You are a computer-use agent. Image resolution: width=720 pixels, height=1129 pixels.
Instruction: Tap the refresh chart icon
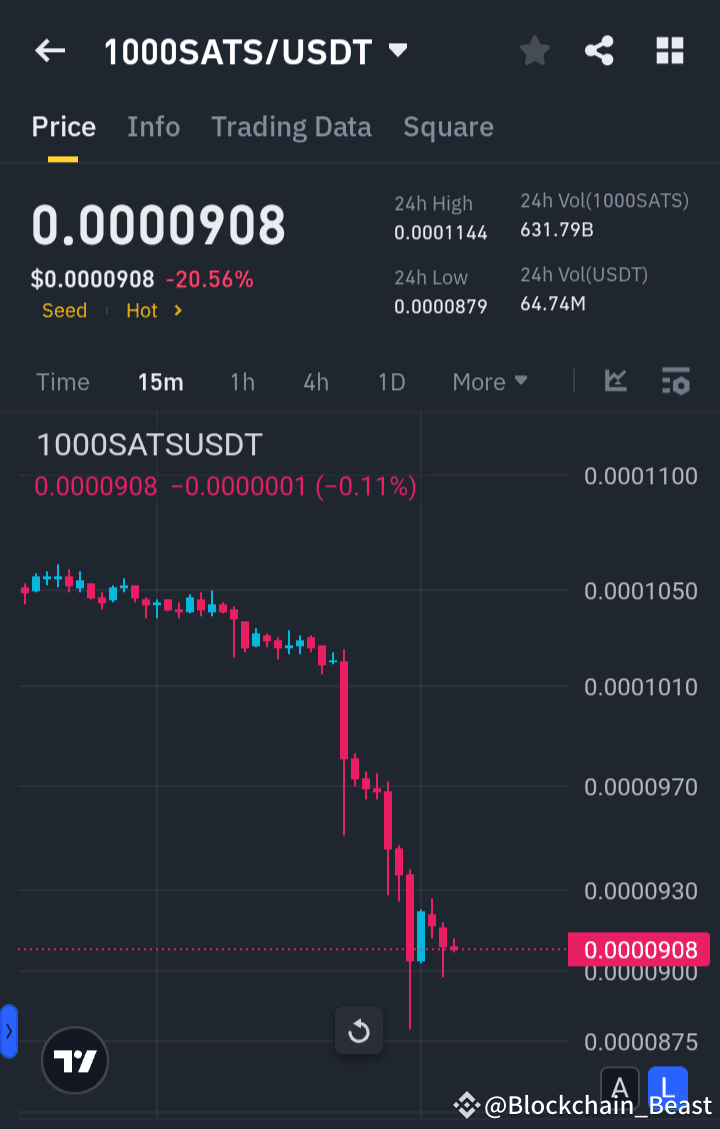point(359,1031)
